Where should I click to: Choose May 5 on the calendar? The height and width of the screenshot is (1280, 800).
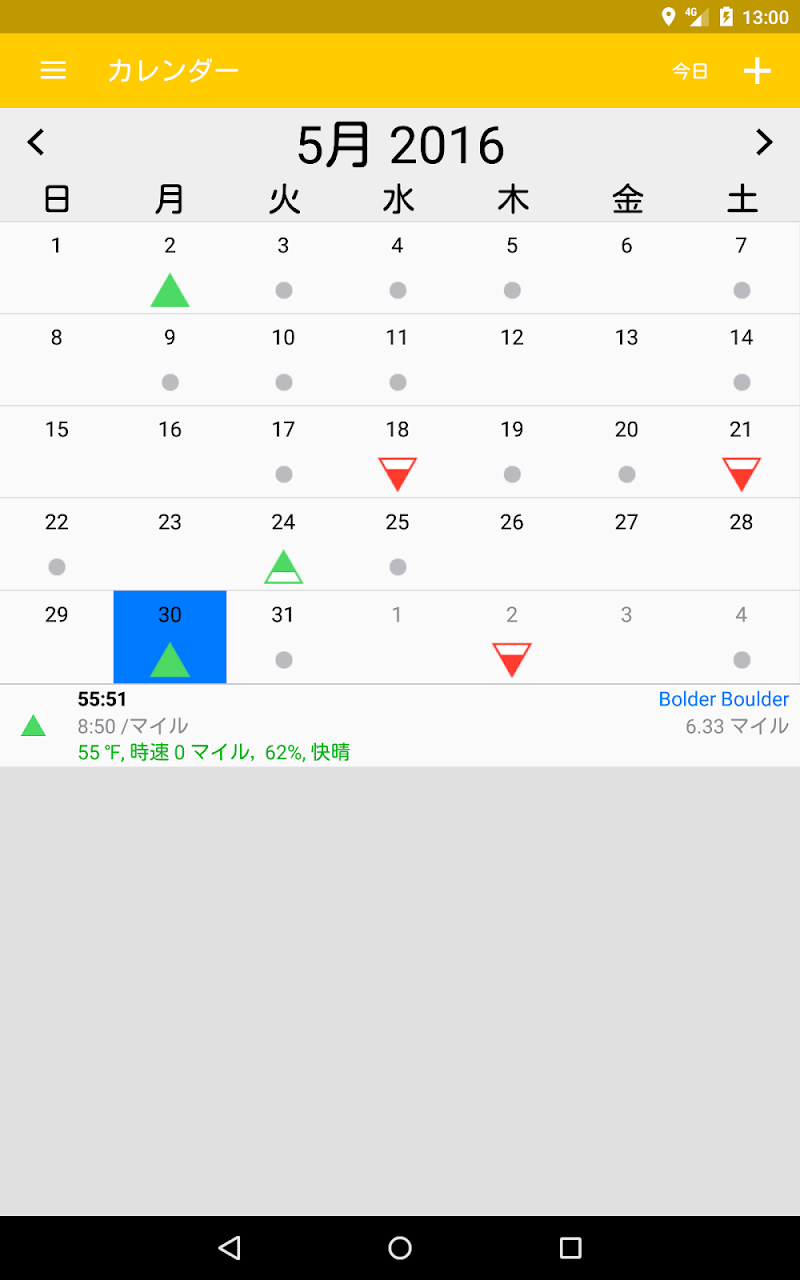tap(512, 268)
